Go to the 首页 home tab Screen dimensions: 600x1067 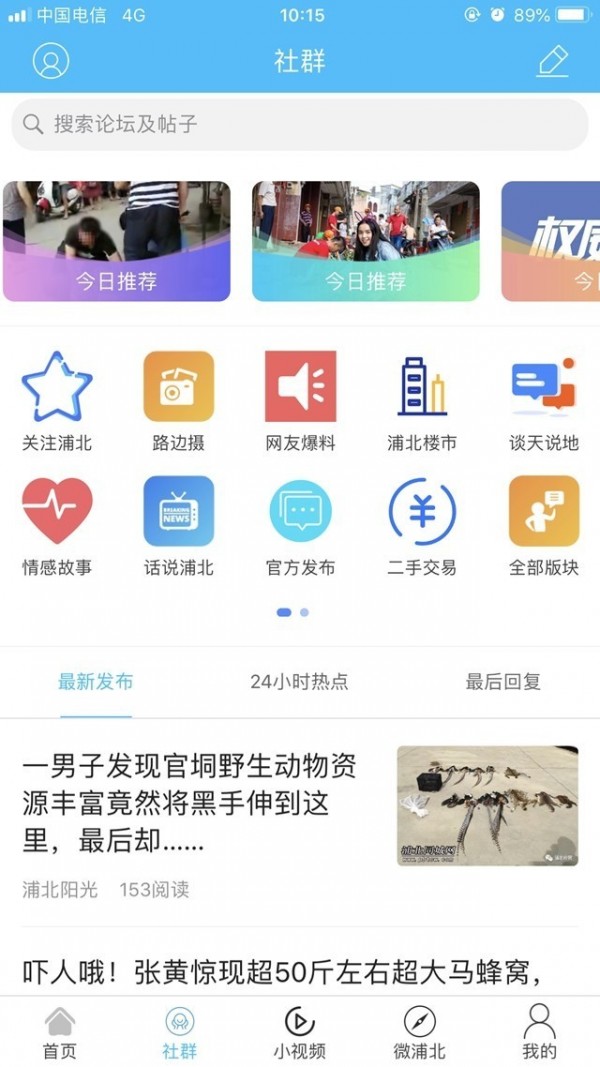tap(59, 1032)
